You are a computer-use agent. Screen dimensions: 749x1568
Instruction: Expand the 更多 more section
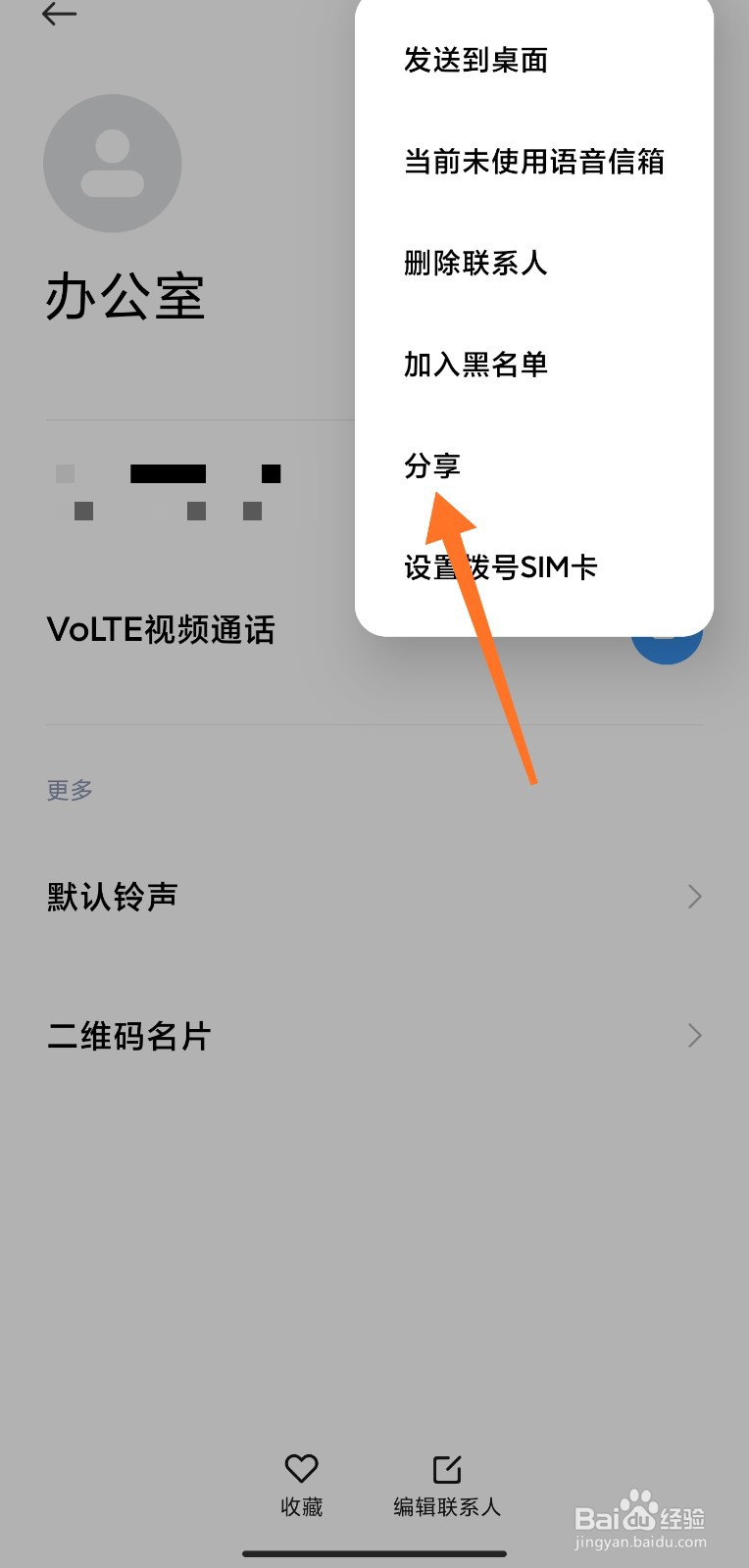[x=68, y=790]
